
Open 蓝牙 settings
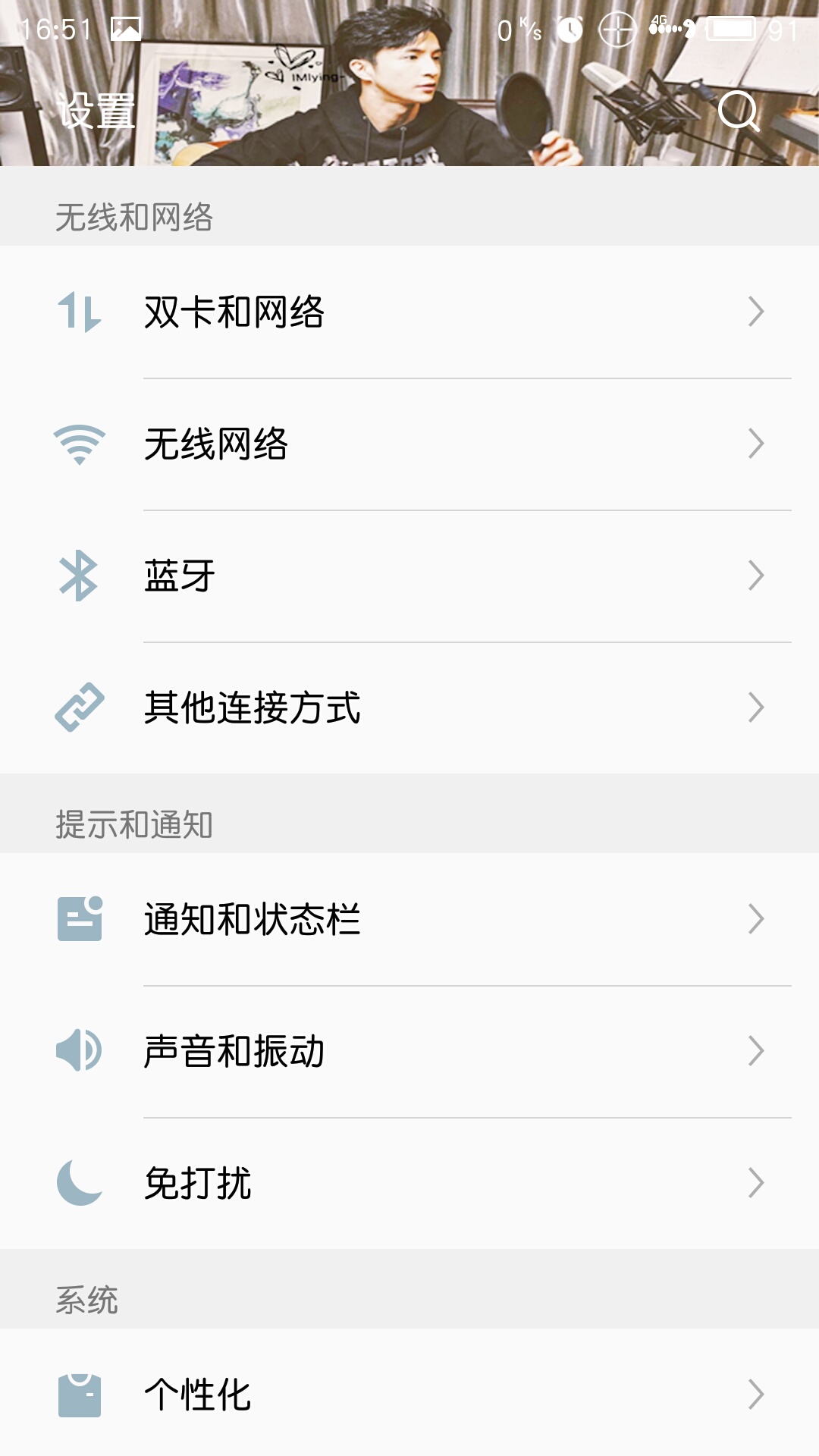click(x=409, y=576)
